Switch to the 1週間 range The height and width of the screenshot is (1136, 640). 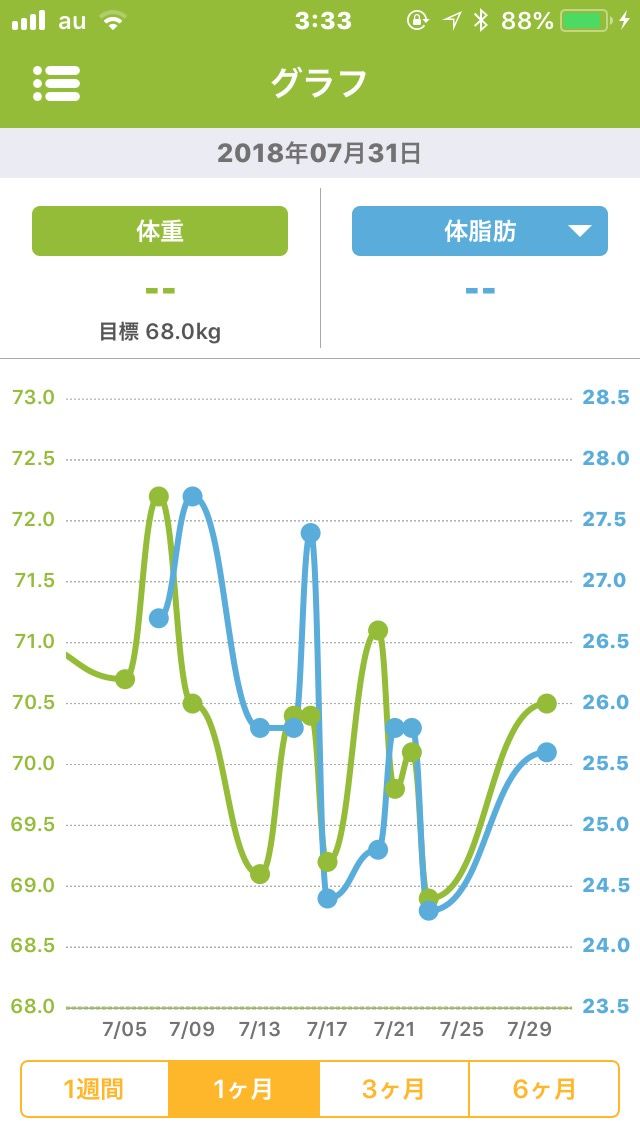[94, 1089]
